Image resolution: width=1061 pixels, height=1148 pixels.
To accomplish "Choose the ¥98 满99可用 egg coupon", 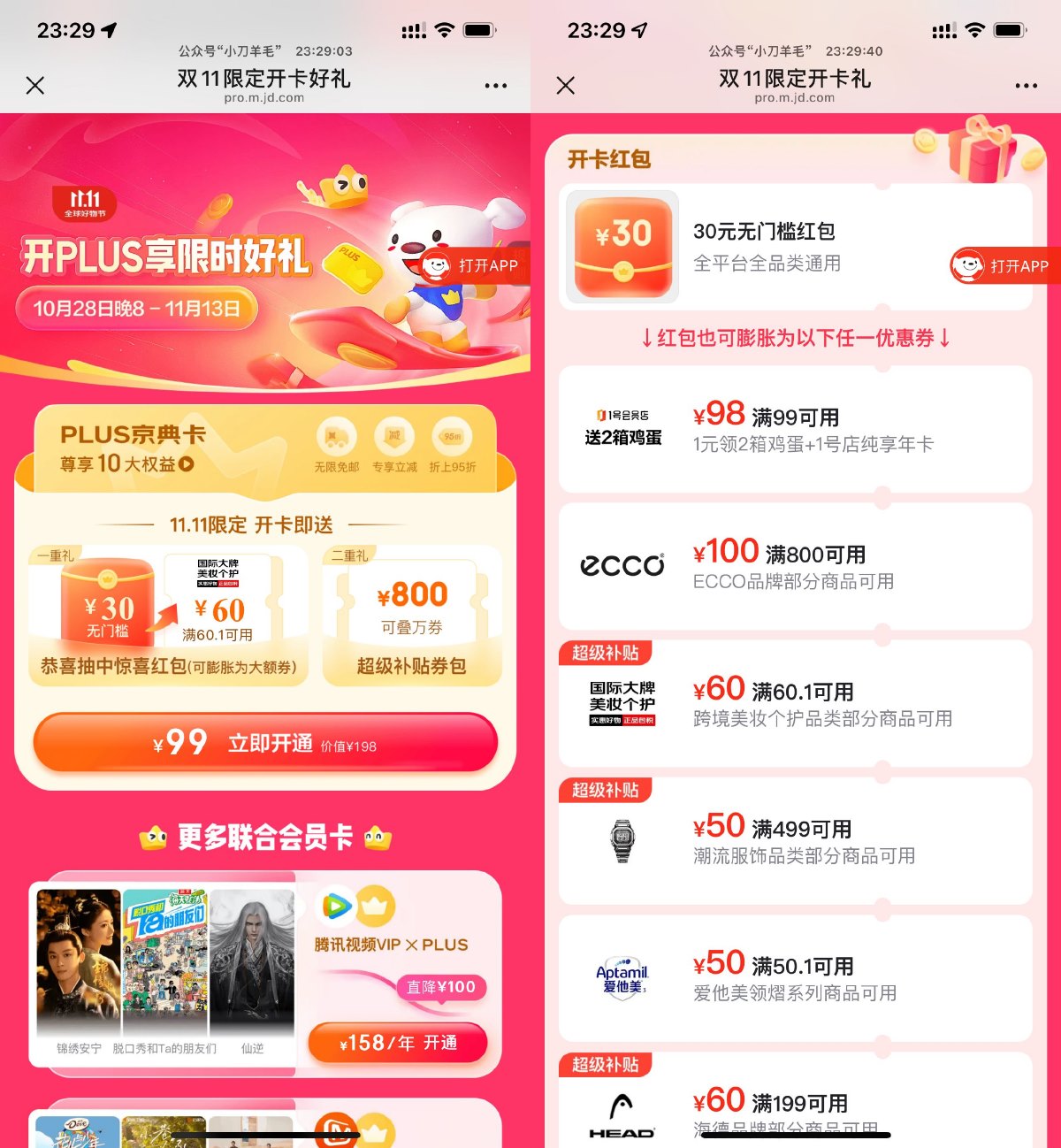I will coord(795,429).
